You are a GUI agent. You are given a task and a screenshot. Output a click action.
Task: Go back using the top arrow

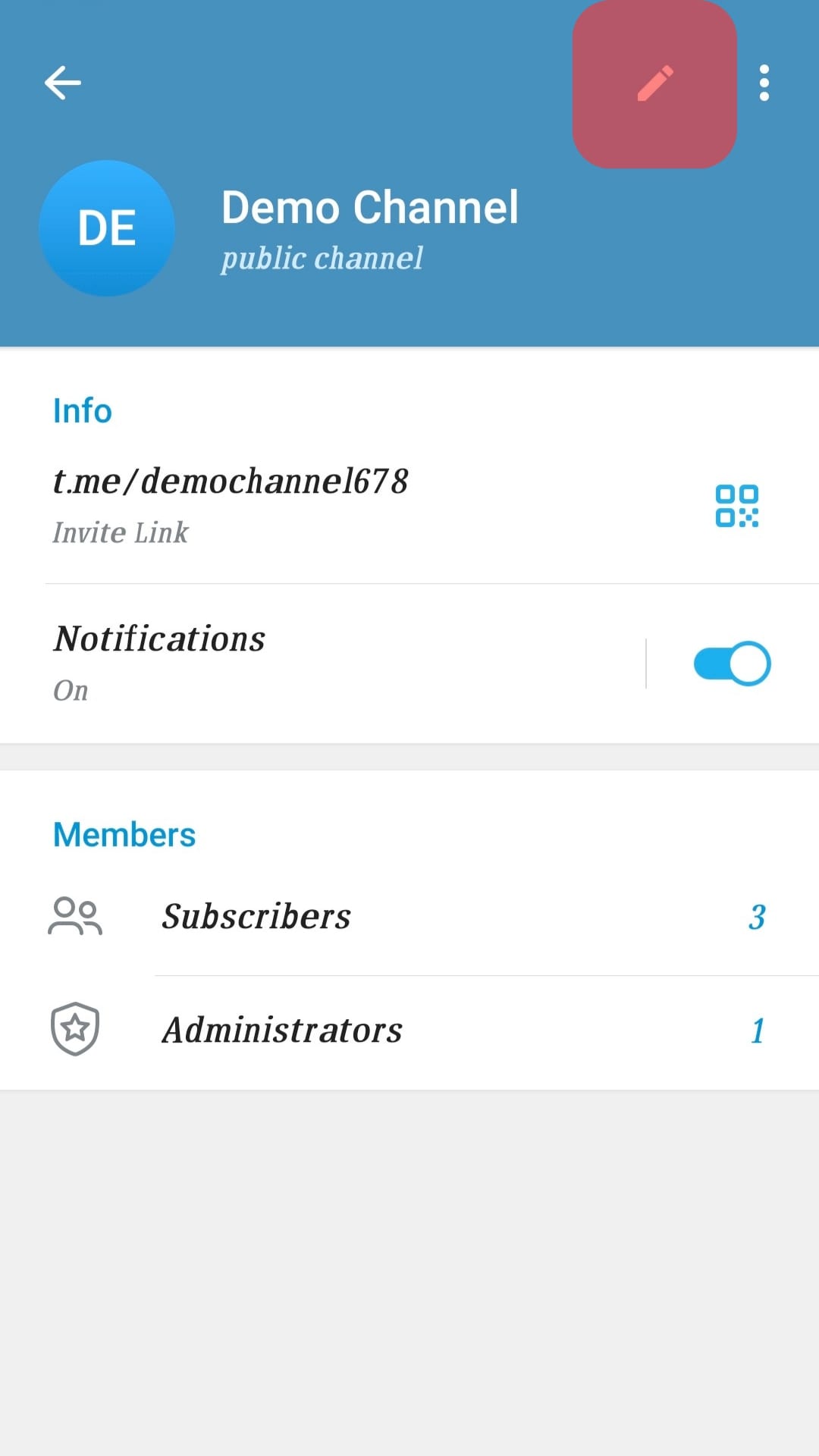(63, 83)
